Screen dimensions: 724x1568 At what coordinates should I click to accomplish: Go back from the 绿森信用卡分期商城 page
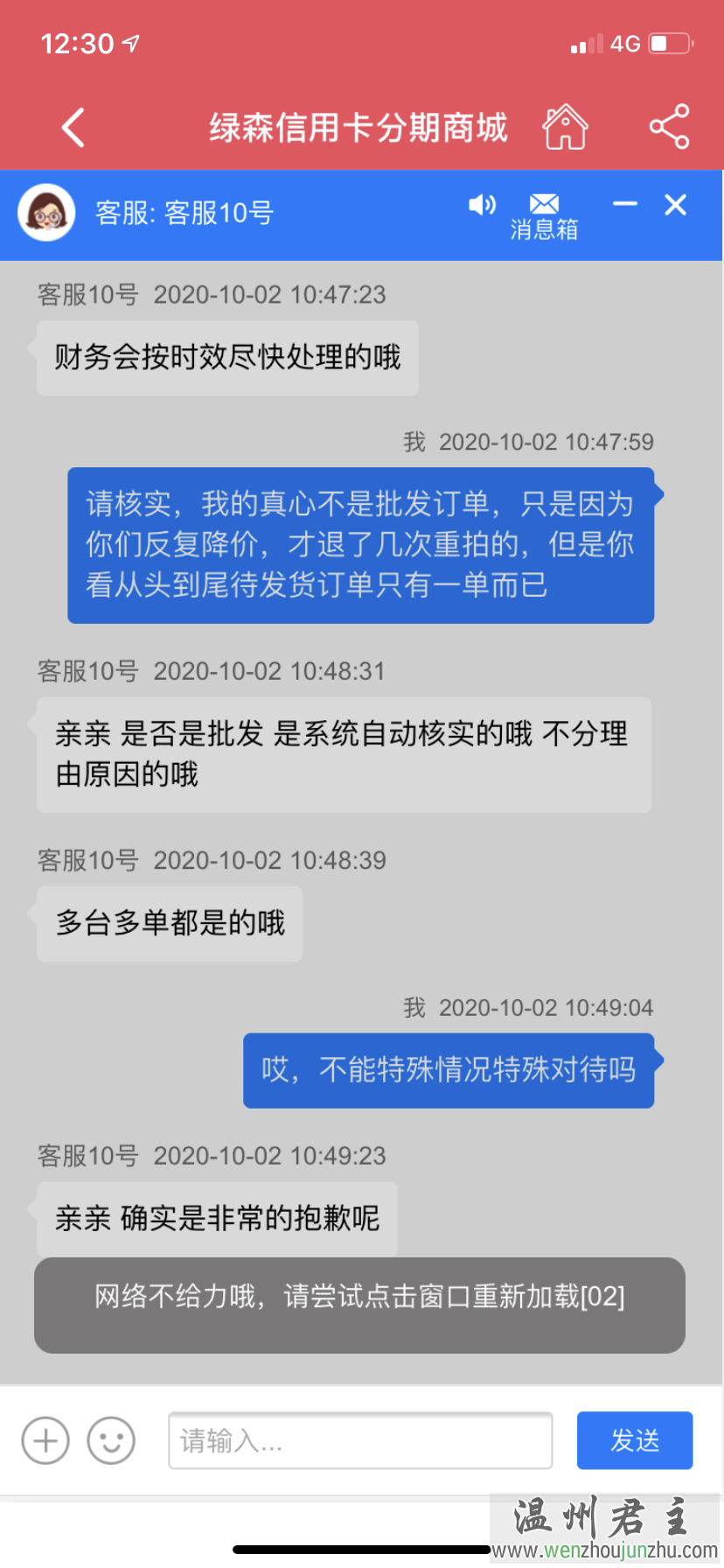click(x=73, y=128)
